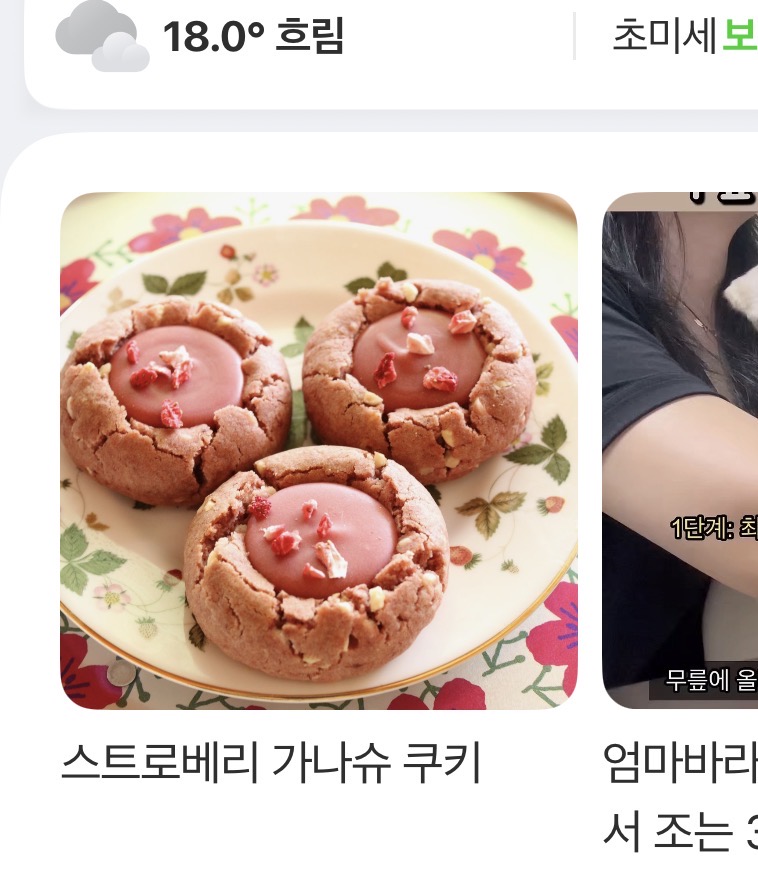This screenshot has width=758, height=877.
Task: Open the 스트로베리 가나슈 쿠키 title link
Action: [x=271, y=763]
